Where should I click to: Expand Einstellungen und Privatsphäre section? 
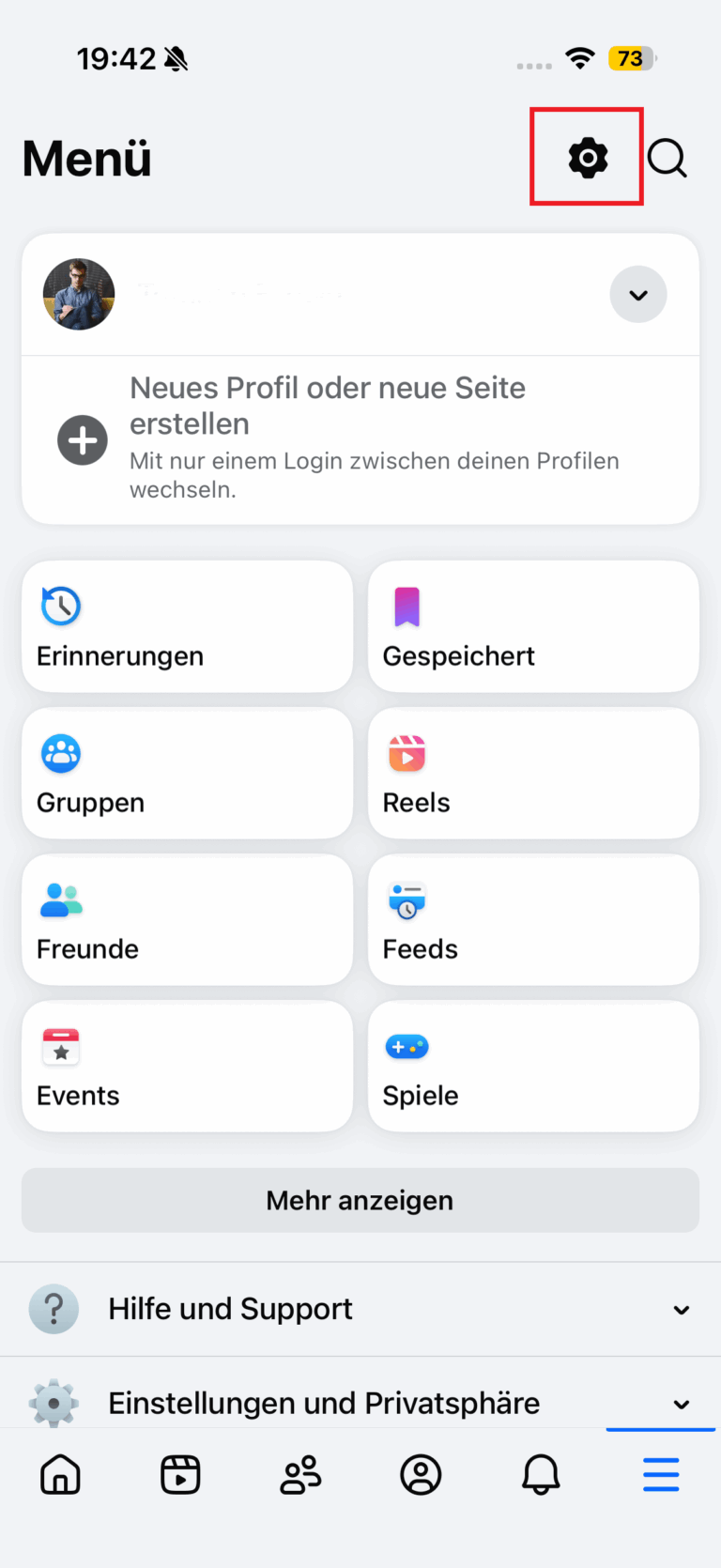360,1403
